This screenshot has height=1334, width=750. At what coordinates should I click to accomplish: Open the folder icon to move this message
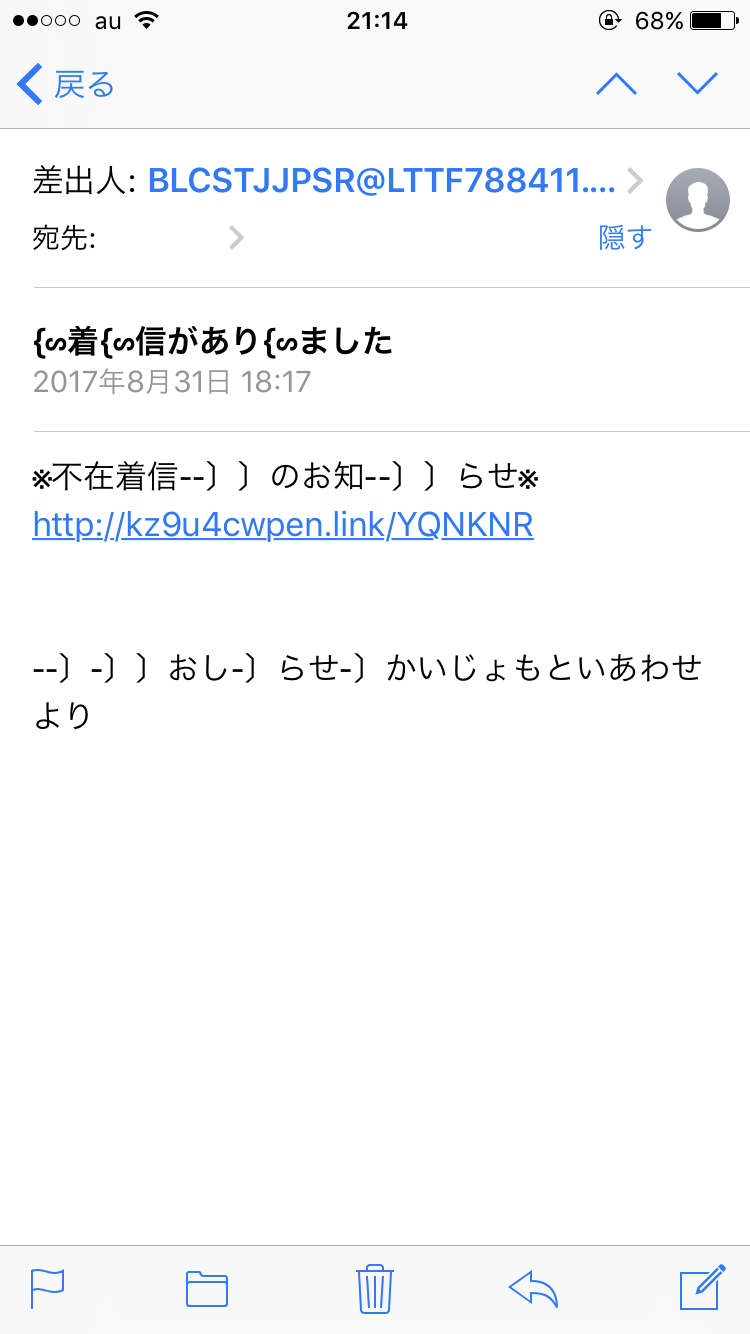[x=205, y=1290]
